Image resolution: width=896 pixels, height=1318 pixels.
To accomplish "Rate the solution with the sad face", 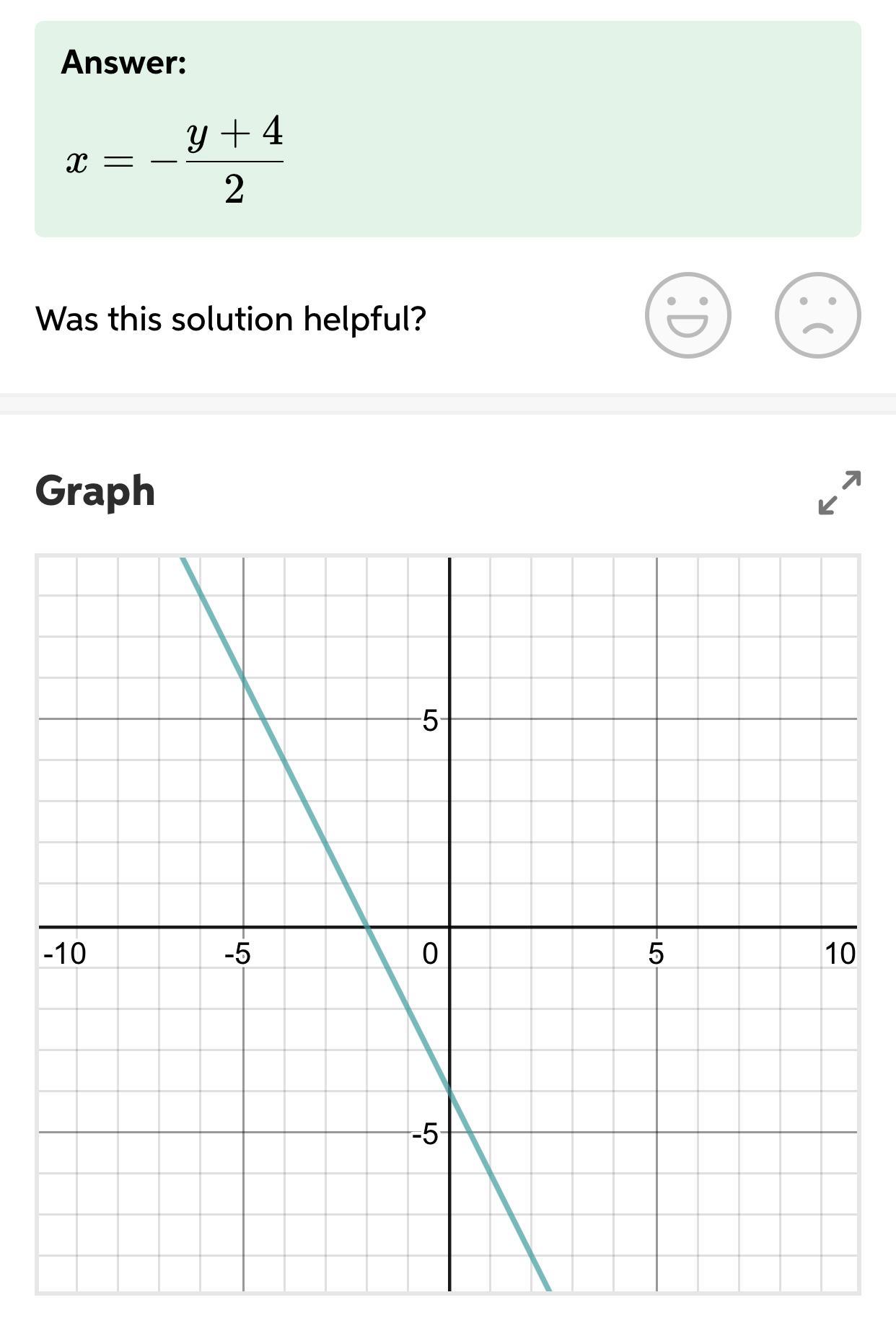I will [x=817, y=315].
